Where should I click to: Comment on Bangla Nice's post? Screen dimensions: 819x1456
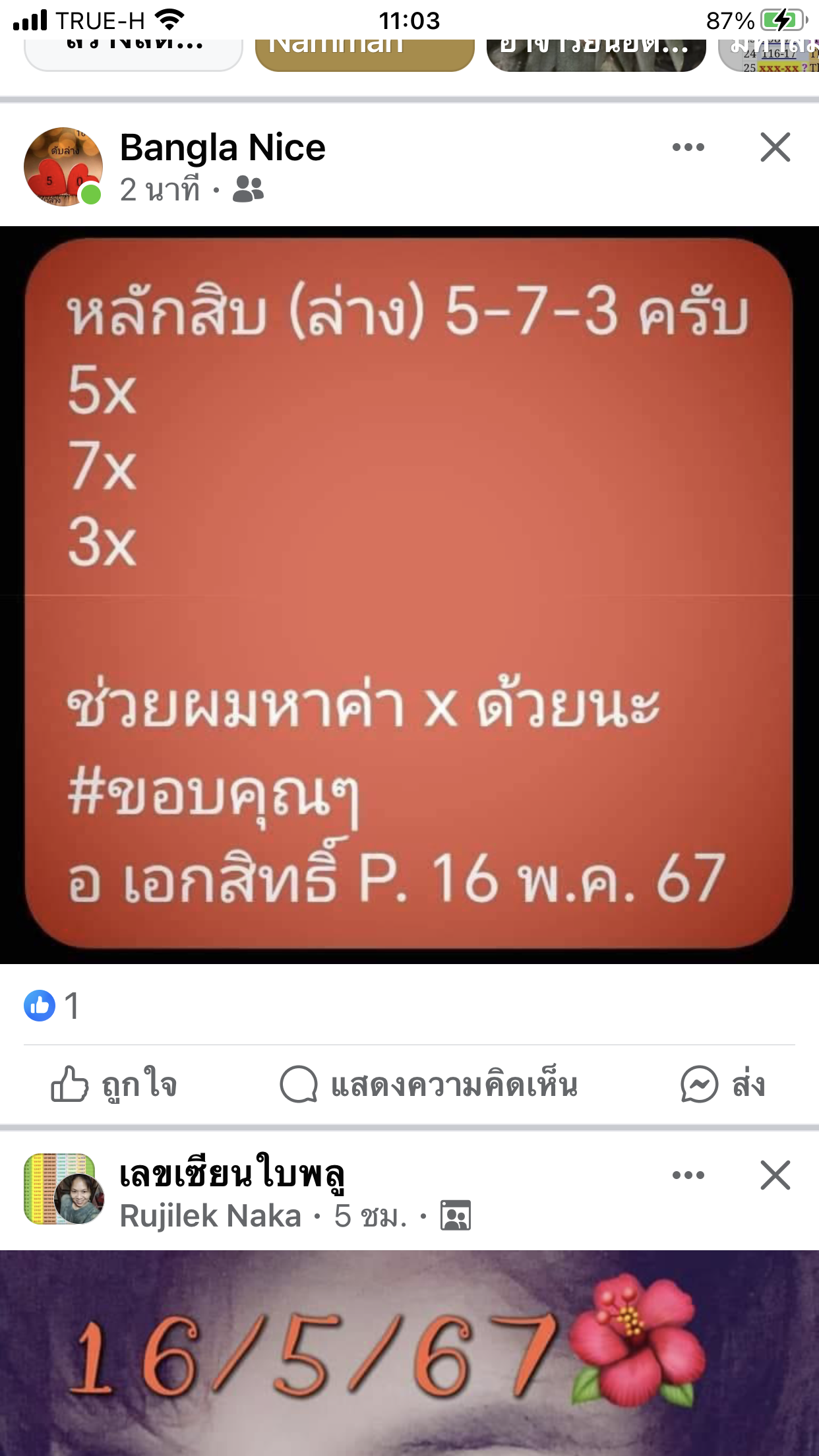click(429, 1085)
